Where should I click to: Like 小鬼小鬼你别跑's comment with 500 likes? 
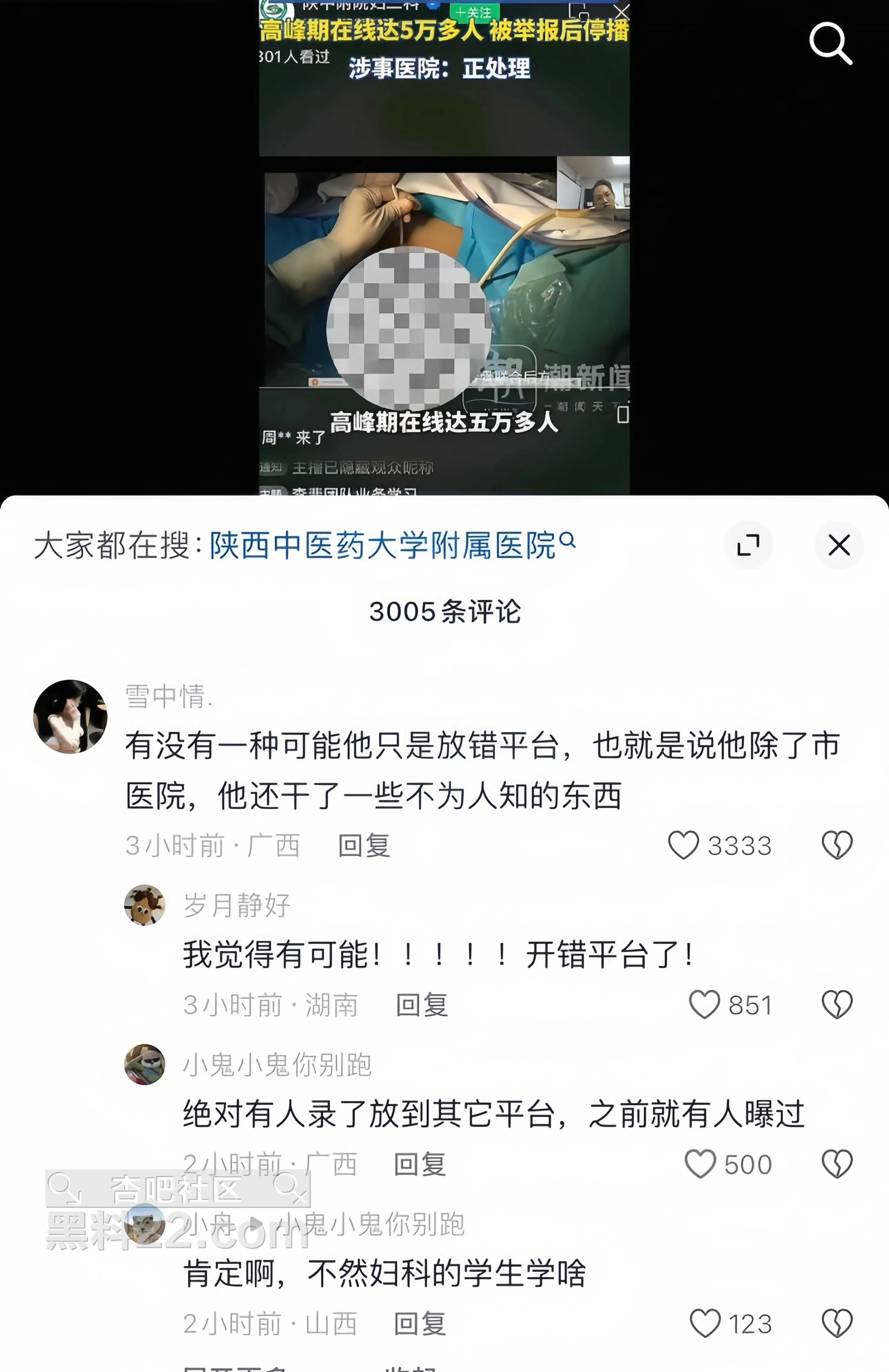700,1164
